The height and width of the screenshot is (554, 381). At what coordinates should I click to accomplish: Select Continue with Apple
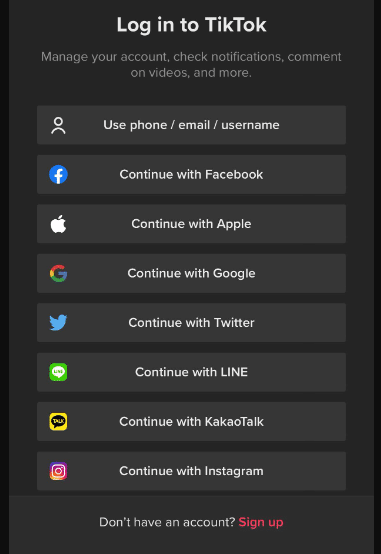(191, 224)
